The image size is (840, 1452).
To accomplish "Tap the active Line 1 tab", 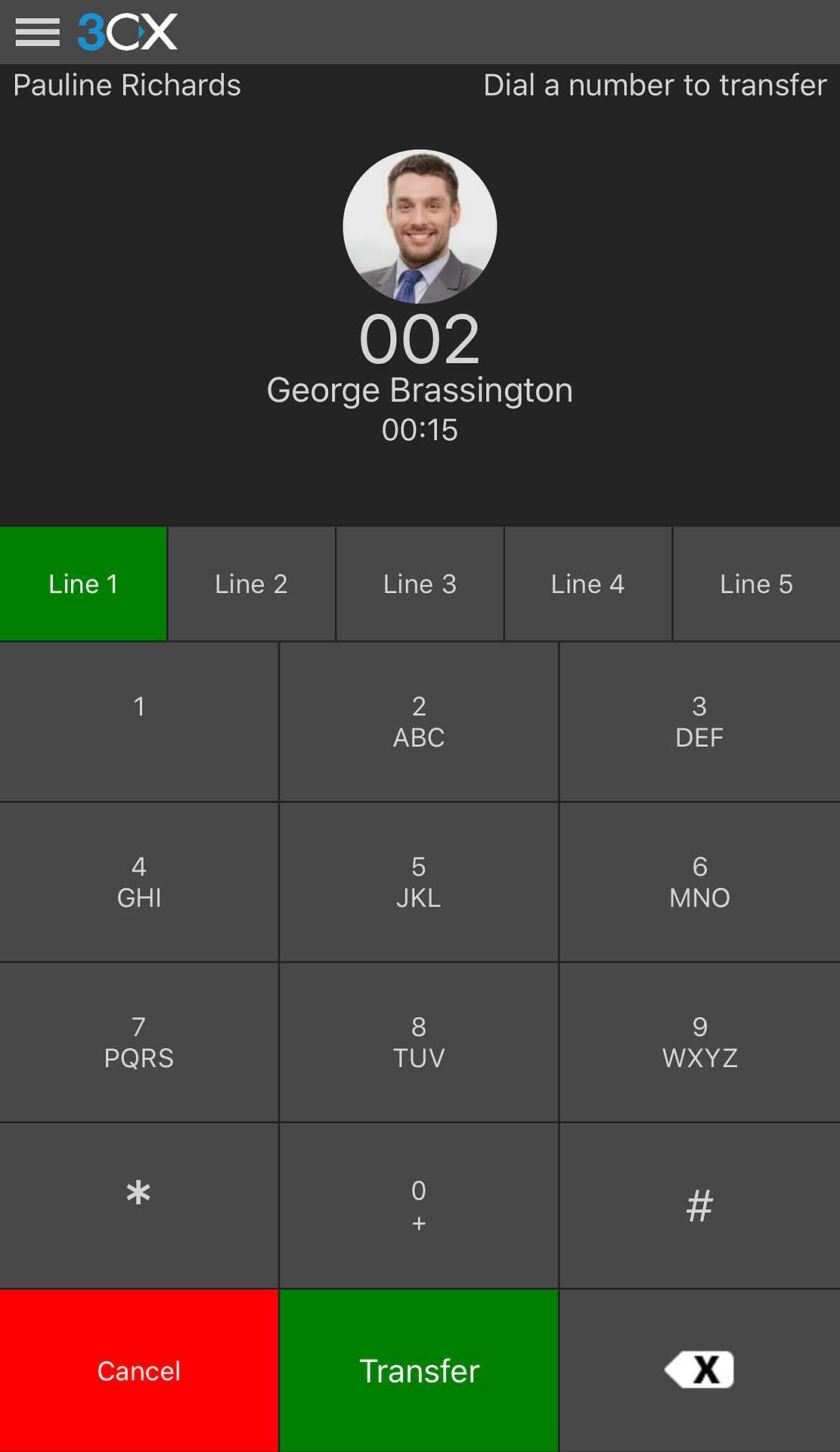I will coord(83,584).
